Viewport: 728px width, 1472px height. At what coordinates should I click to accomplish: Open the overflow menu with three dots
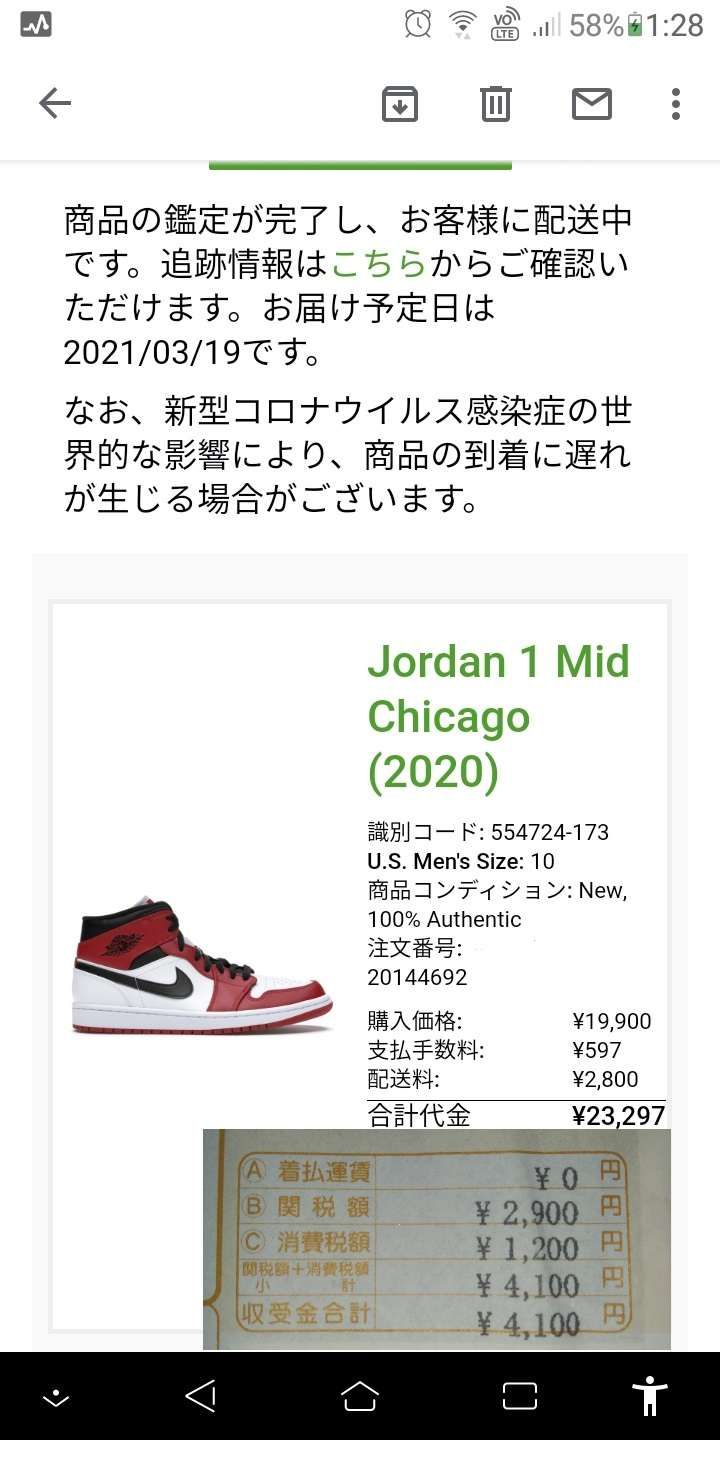coord(676,103)
